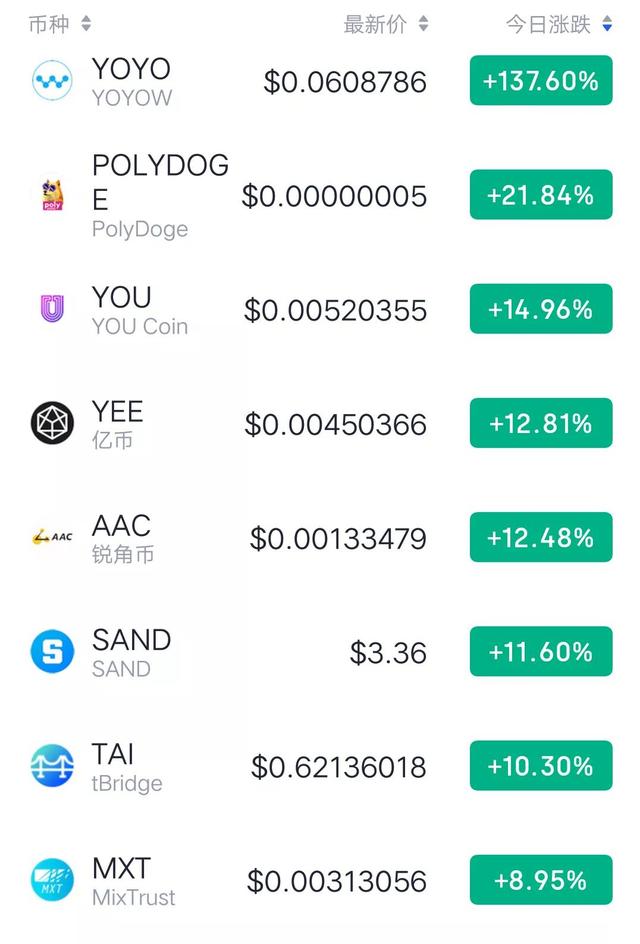Image resolution: width=640 pixels, height=944 pixels.
Task: Open the POLYDOGE coin row
Action: pyautogui.click(x=160, y=195)
